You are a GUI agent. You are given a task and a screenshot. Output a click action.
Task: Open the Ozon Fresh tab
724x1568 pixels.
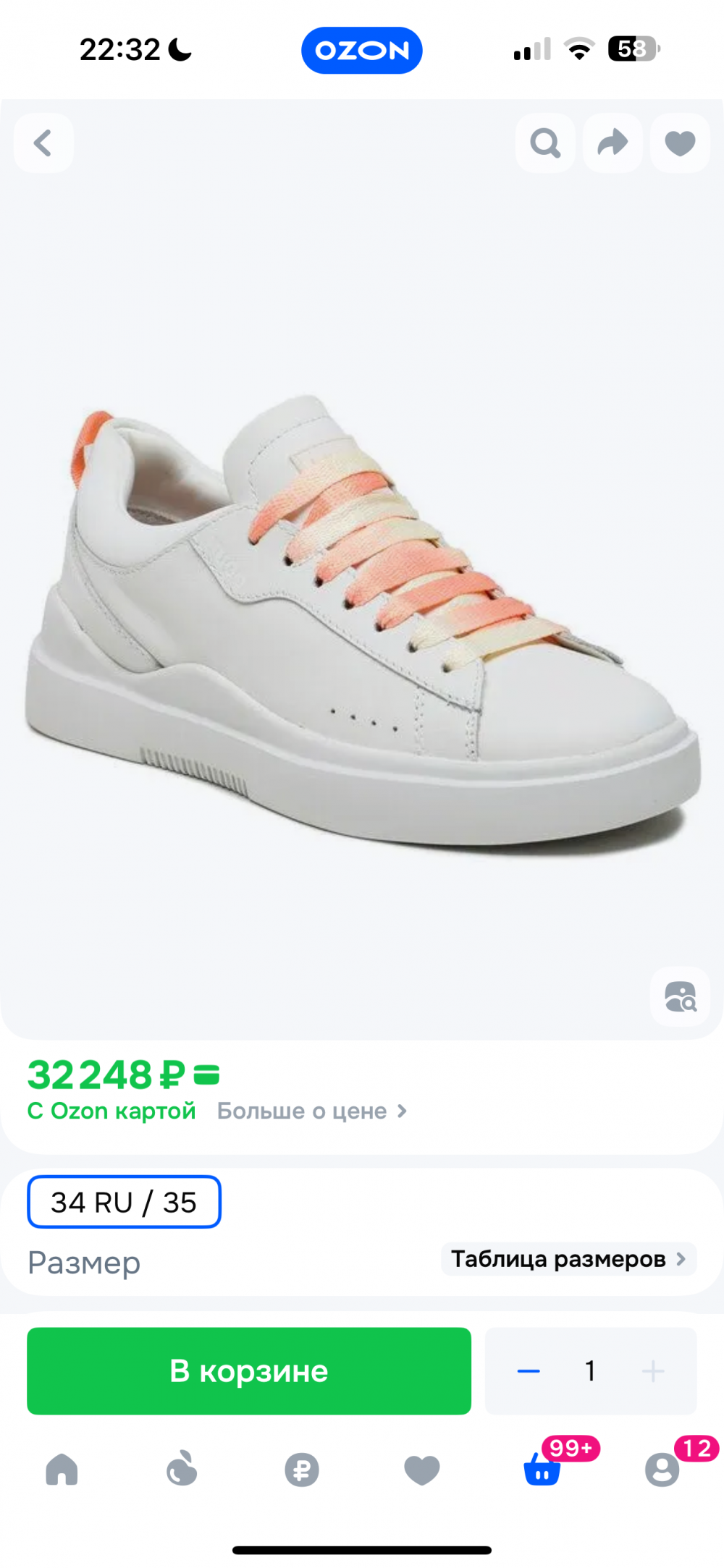(182, 1470)
